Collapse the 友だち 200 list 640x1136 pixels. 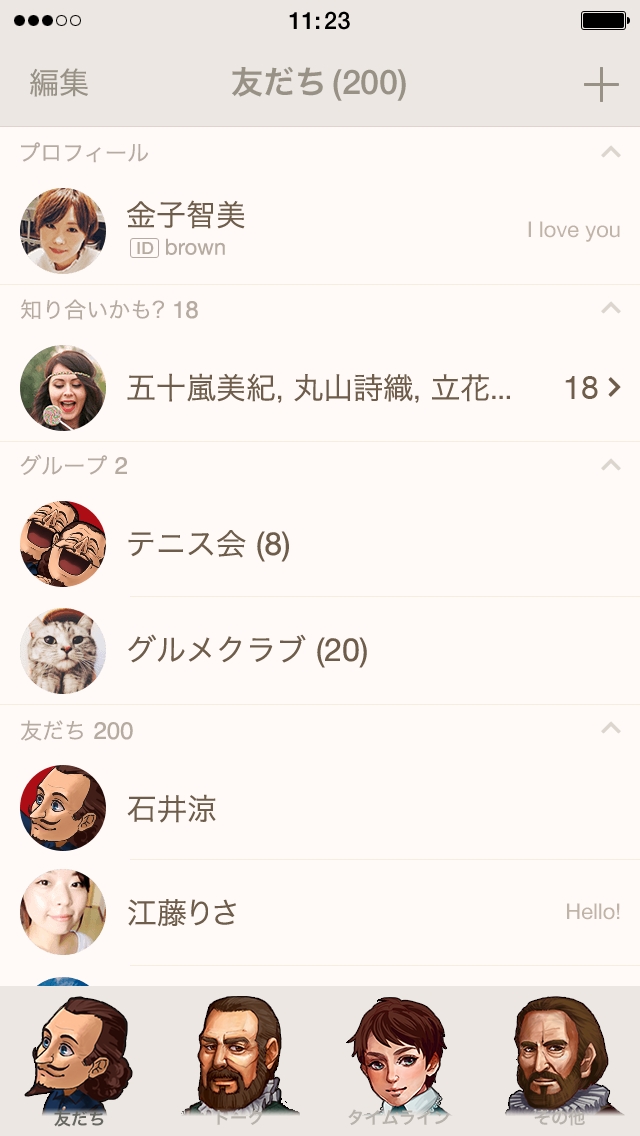point(610,729)
